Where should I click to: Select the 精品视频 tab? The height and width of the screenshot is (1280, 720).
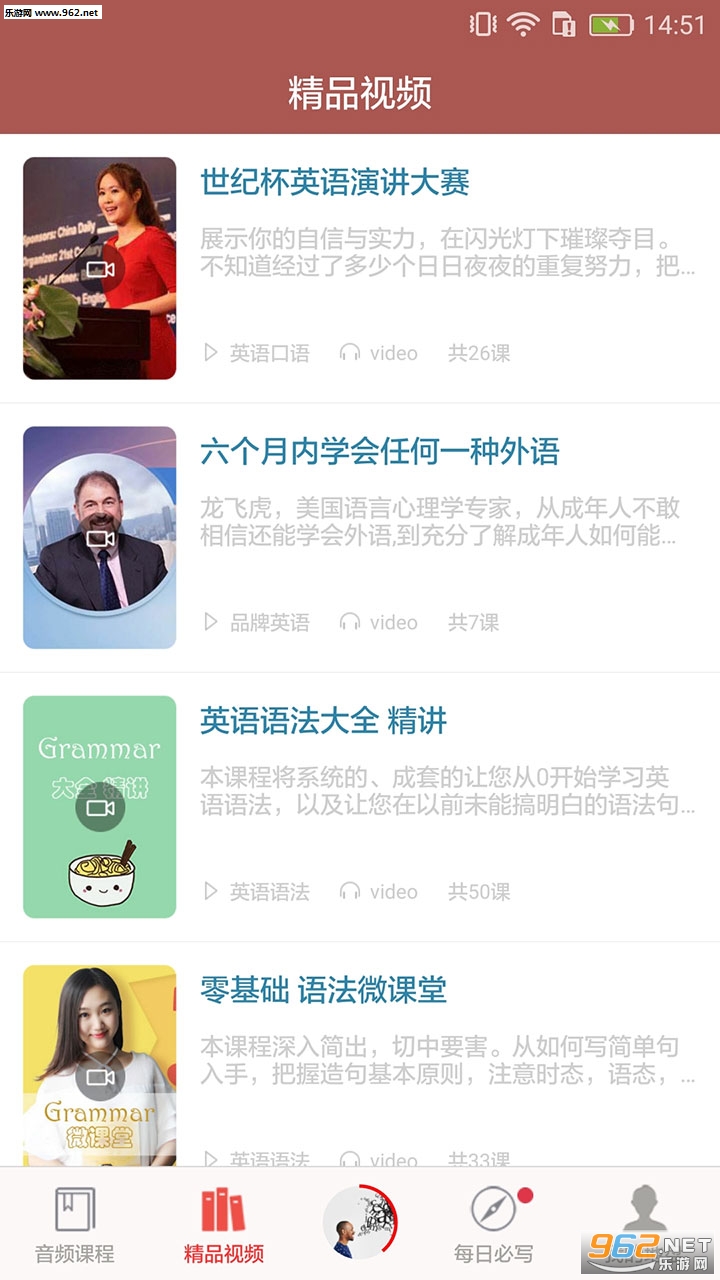[224, 1224]
